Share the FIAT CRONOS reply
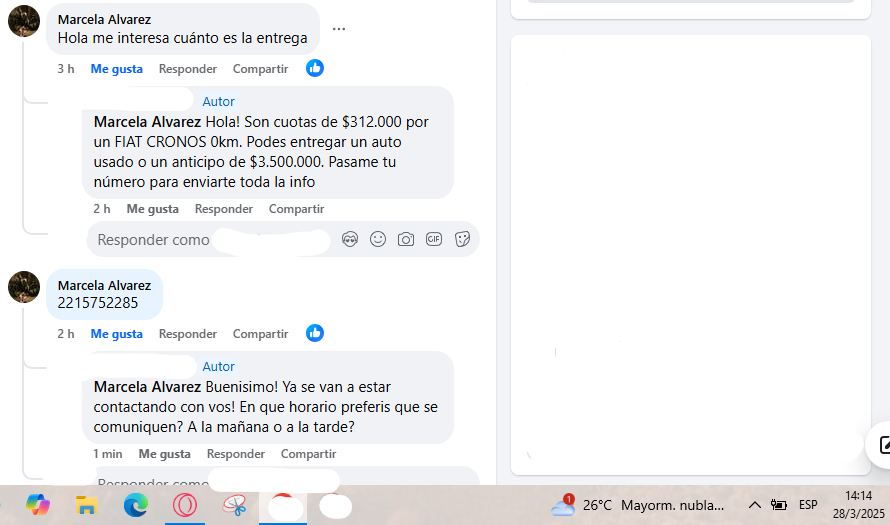 point(296,209)
